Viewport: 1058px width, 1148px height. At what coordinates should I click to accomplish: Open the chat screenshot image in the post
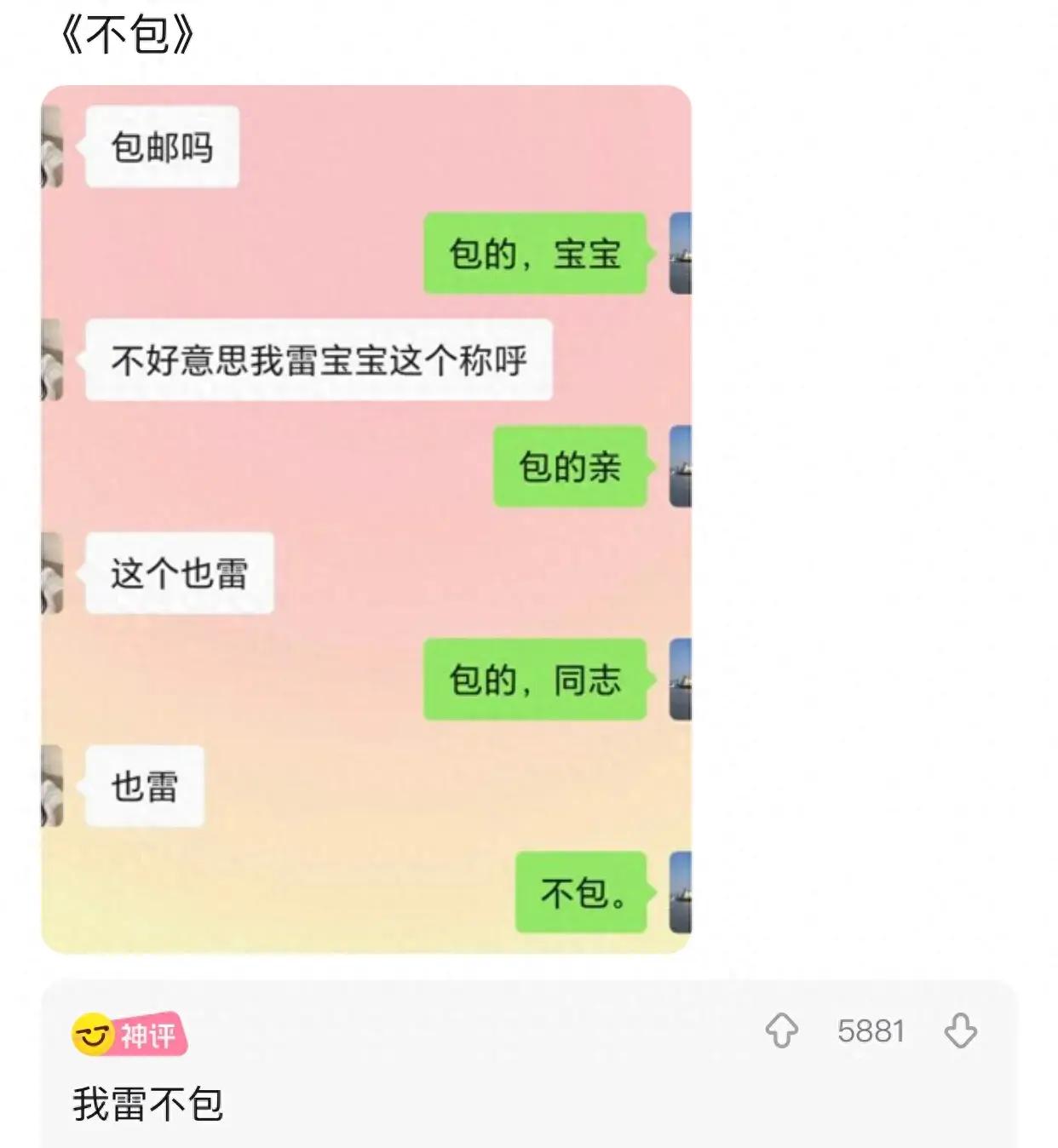click(x=366, y=519)
